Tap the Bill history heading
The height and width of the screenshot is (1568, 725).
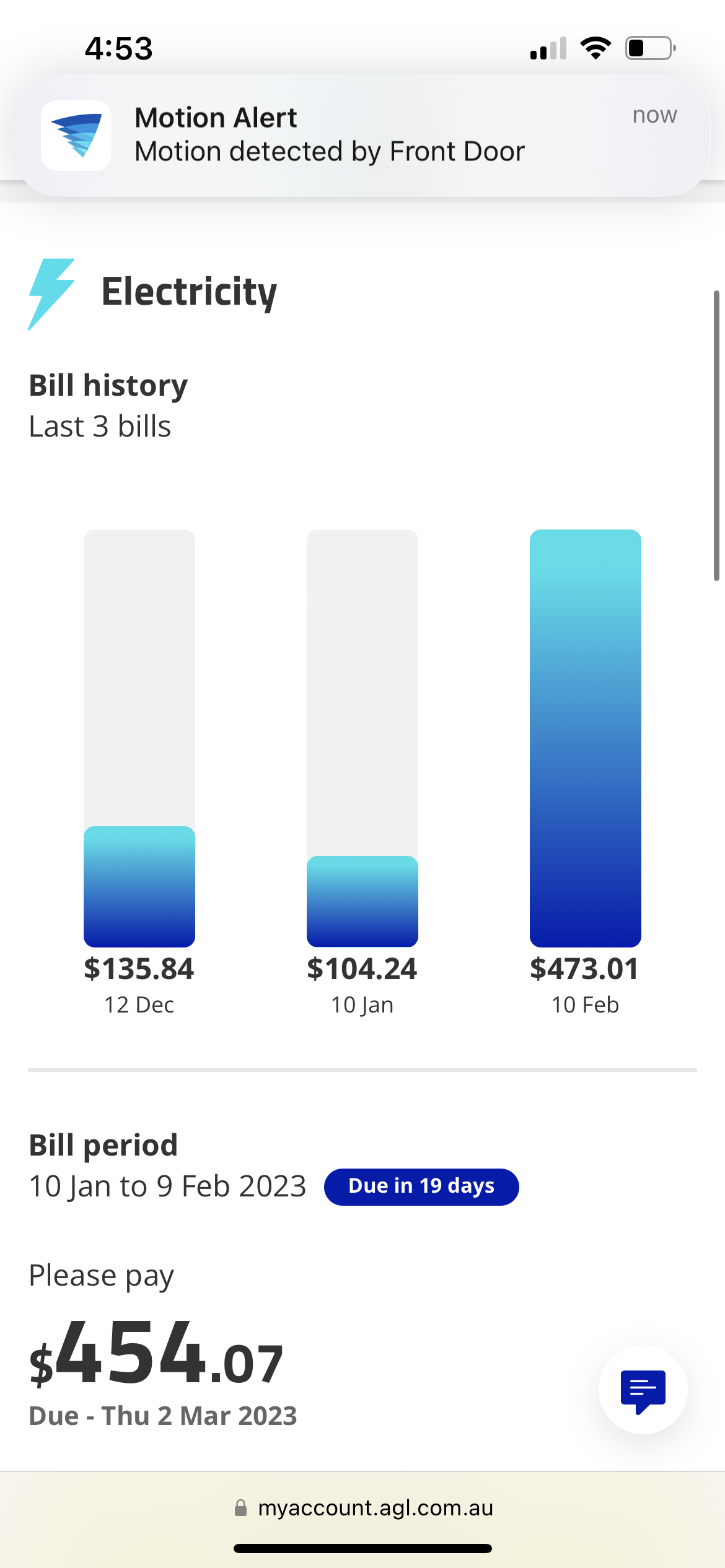click(109, 385)
